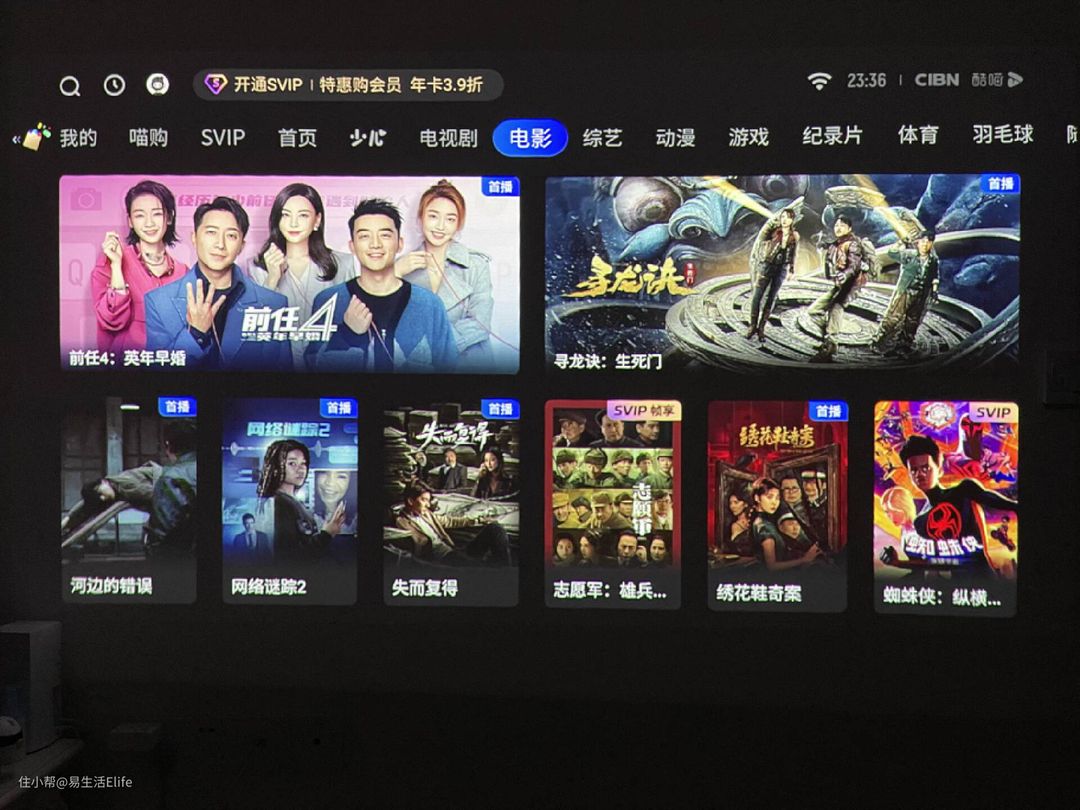The height and width of the screenshot is (810, 1080).
Task: Open the 网络谜踪2 movie card
Action: 289,500
